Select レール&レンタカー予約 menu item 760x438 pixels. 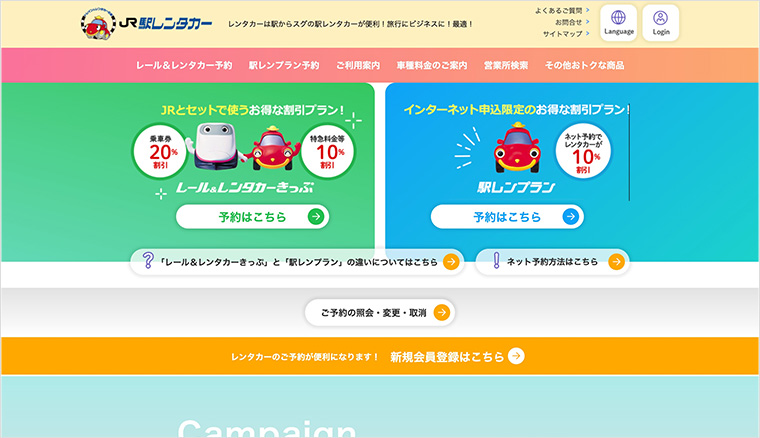184,65
